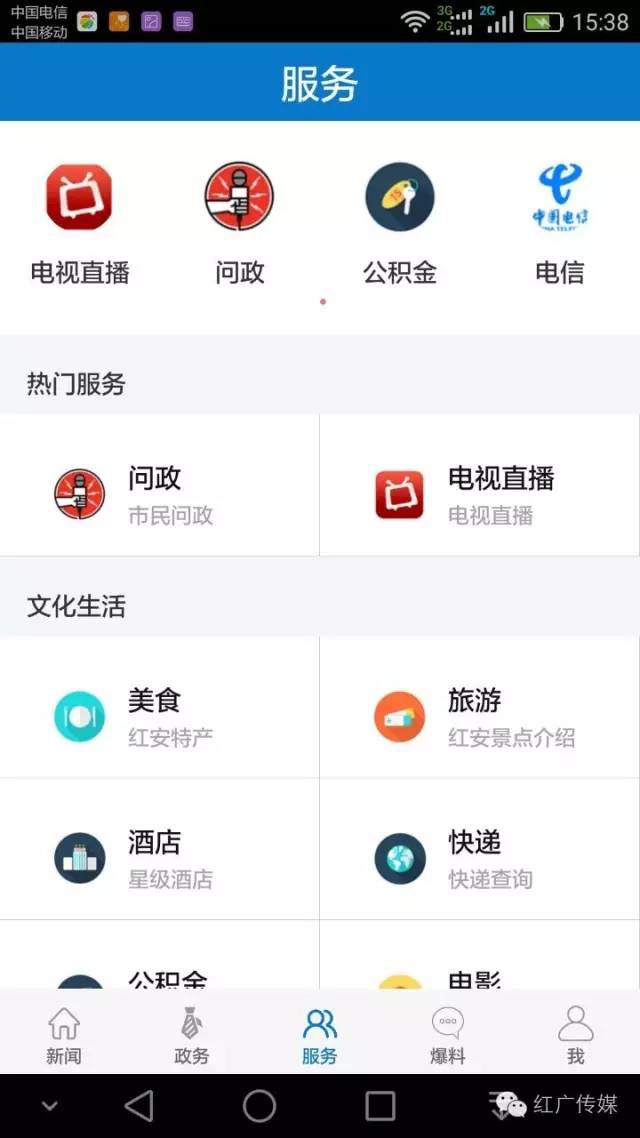
Task: Open 问政 市民问政 under 热门服务
Action: click(160, 485)
